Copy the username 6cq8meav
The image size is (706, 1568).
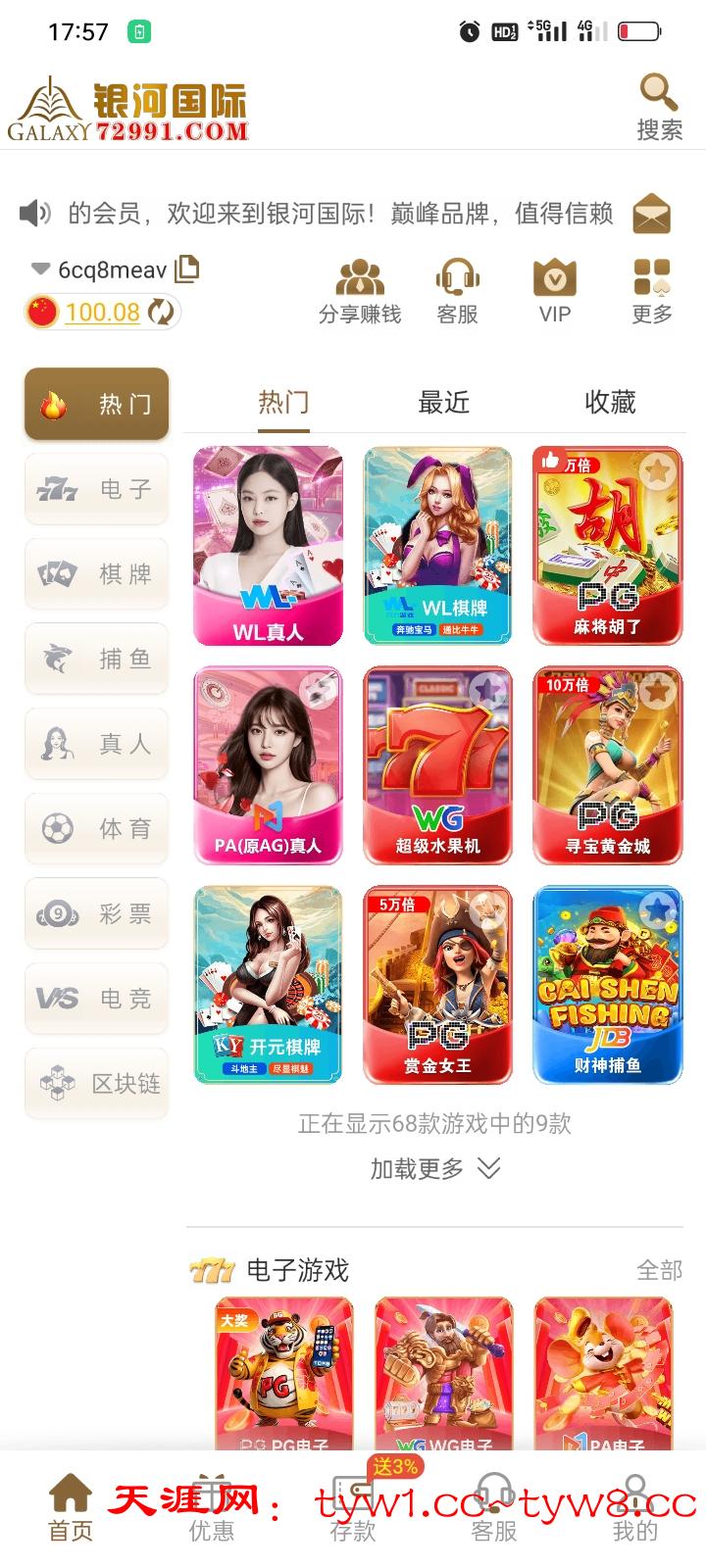pos(187,269)
